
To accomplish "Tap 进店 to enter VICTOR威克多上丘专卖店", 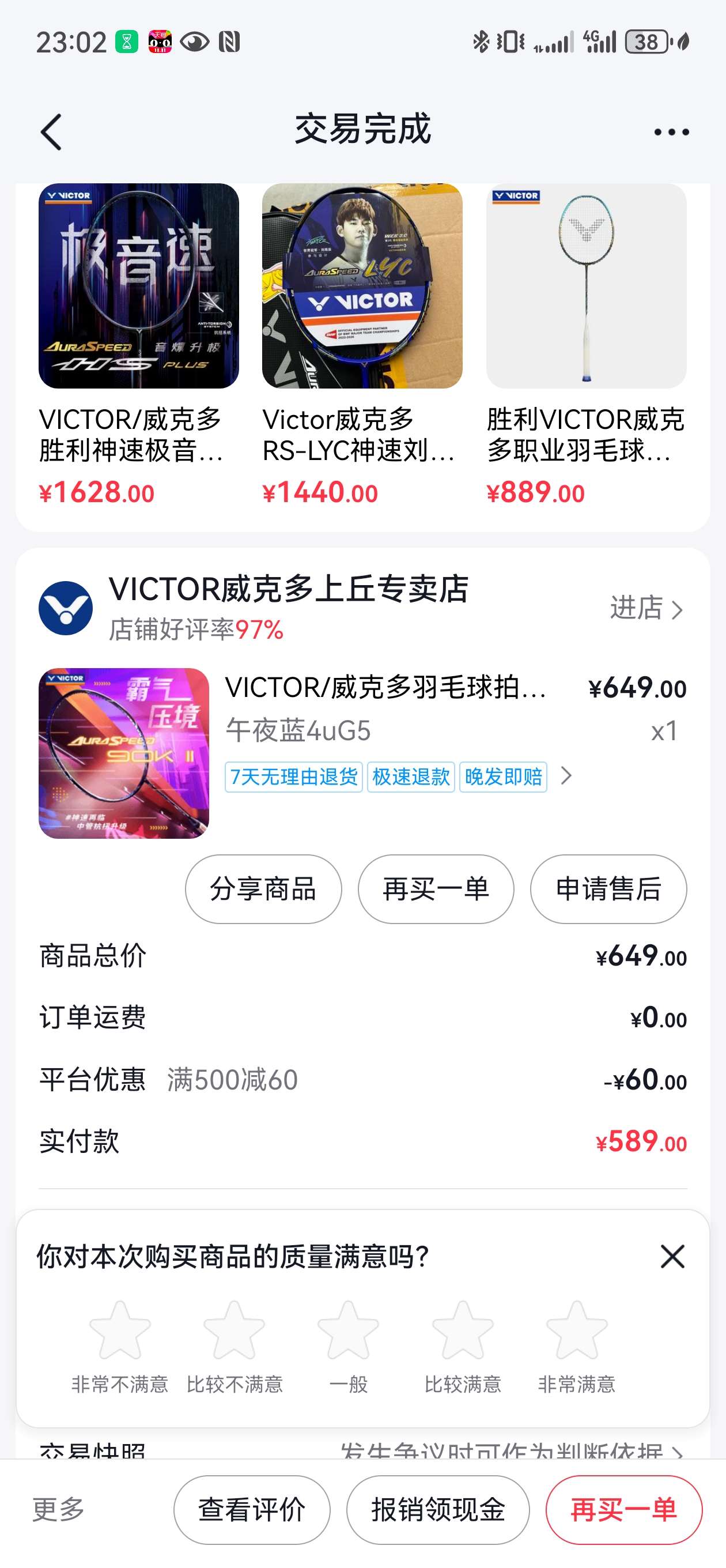I will pos(646,608).
